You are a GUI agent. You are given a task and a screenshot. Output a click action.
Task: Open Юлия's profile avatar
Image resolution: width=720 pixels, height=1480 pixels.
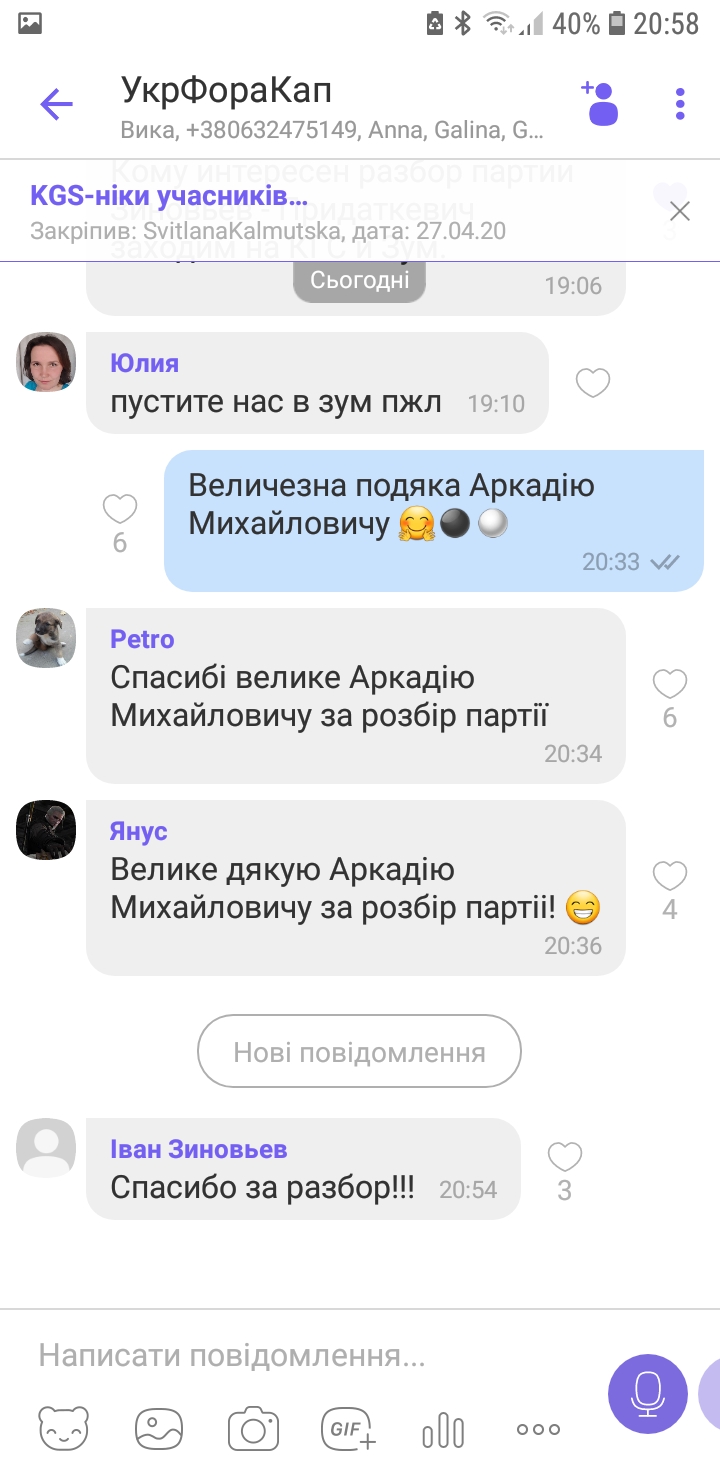pyautogui.click(x=46, y=362)
